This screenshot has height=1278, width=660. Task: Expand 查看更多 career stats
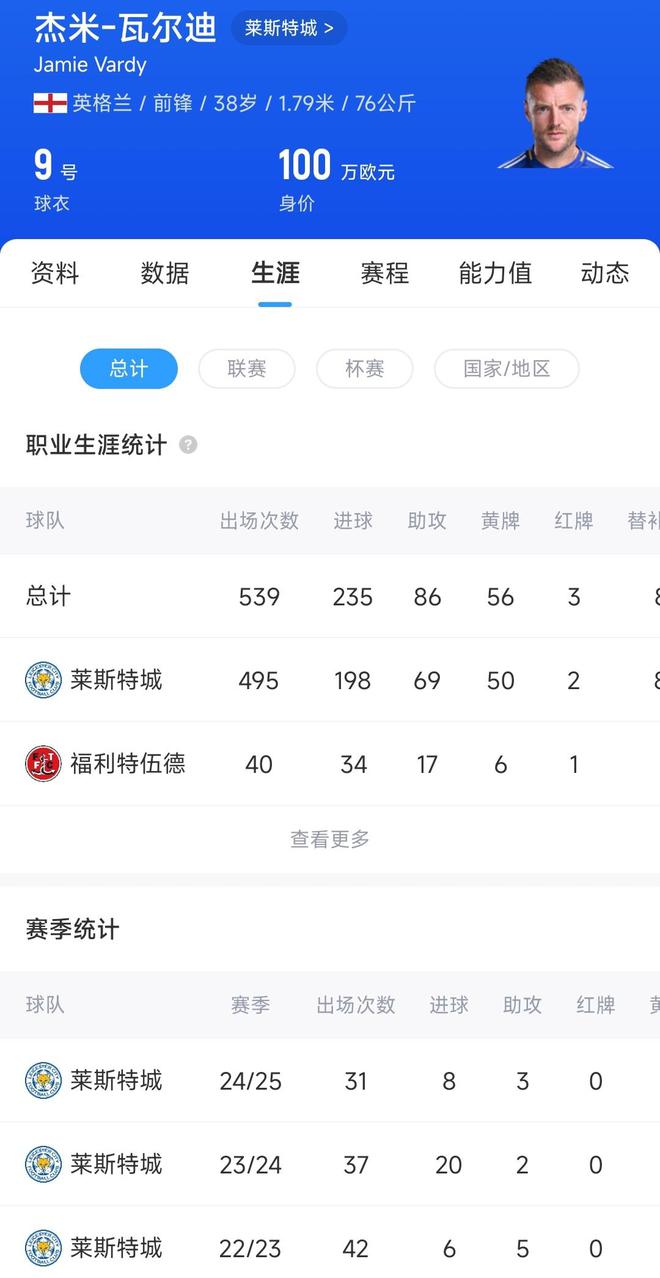pyautogui.click(x=330, y=839)
